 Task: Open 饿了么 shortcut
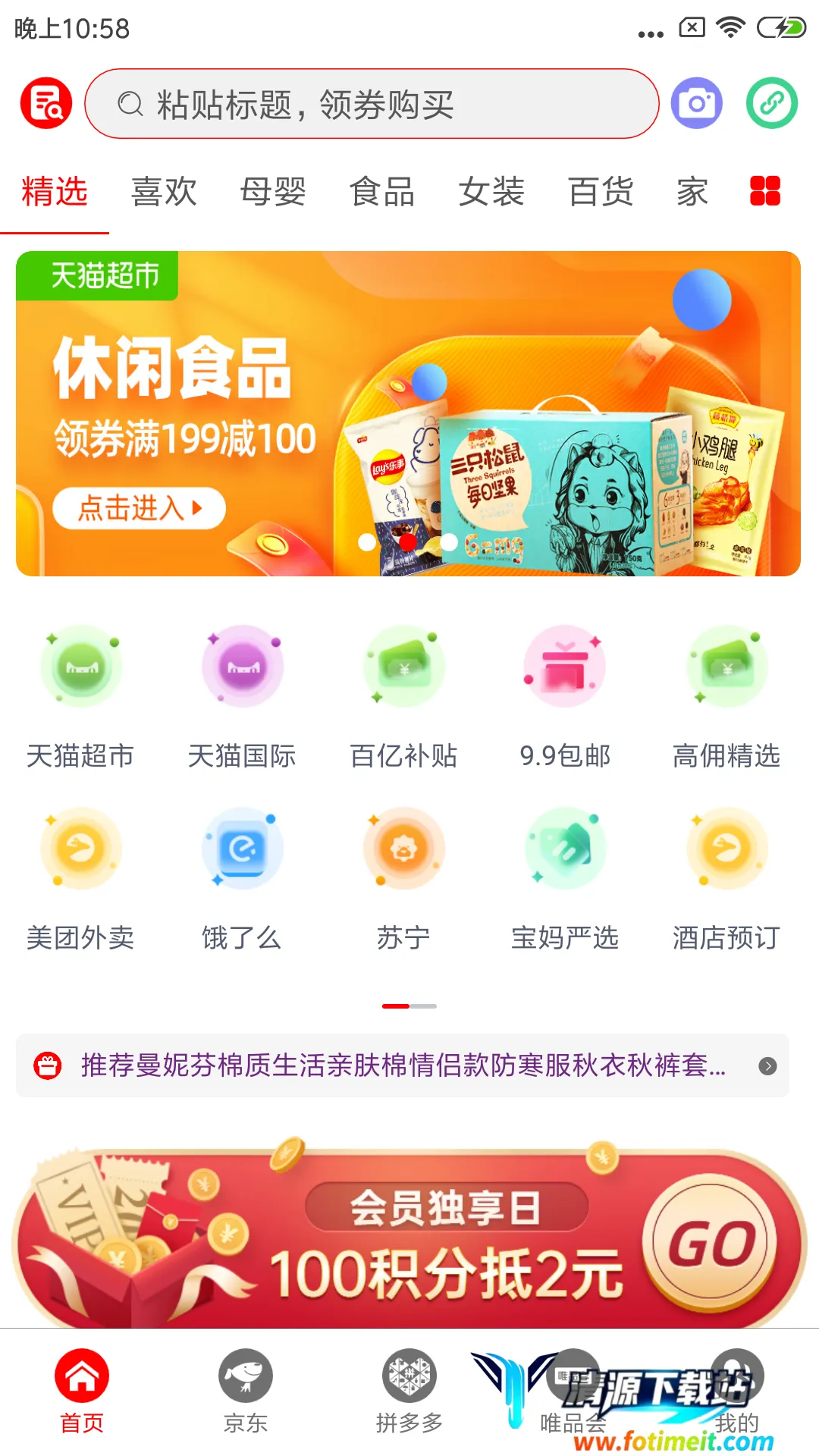242,876
